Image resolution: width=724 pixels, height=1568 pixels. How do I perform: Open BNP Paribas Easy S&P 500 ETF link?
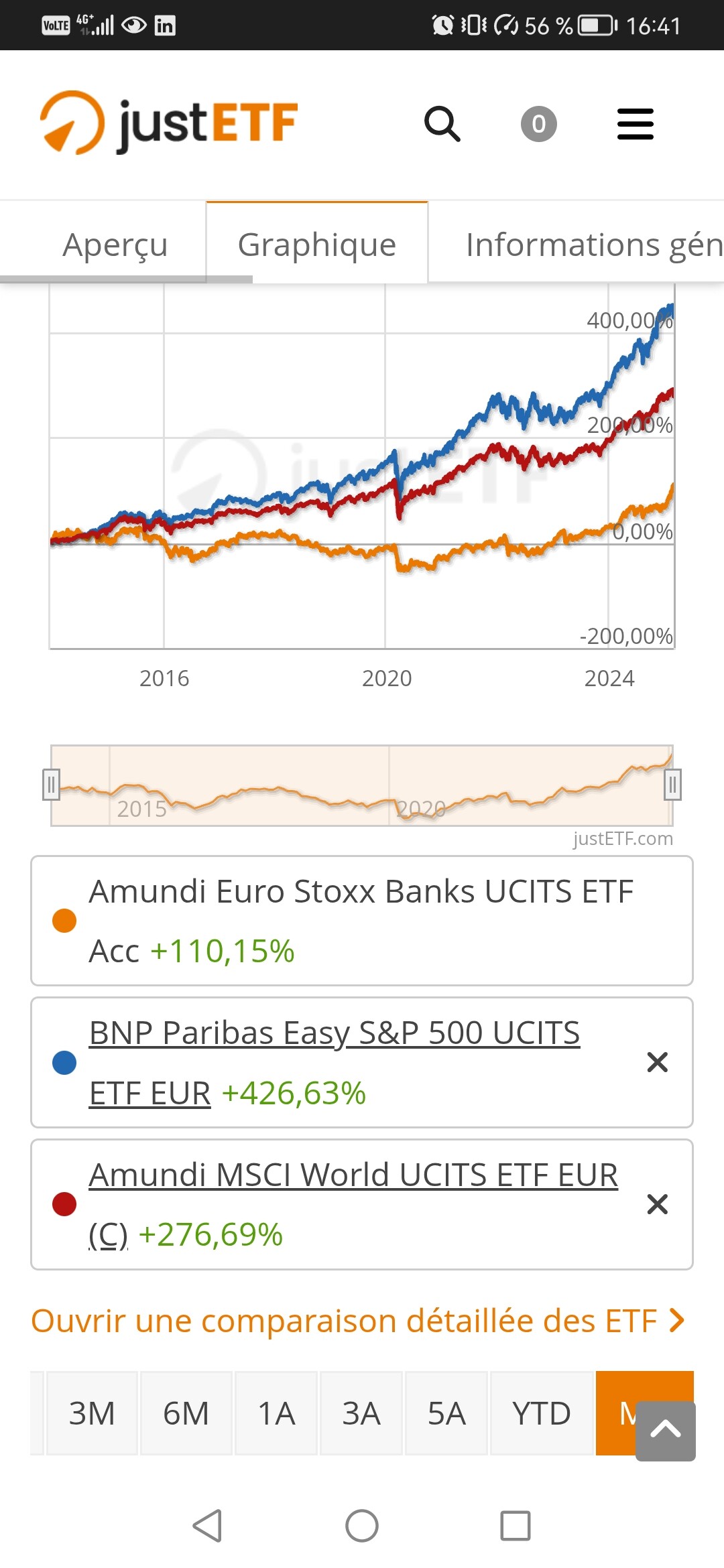(335, 1063)
